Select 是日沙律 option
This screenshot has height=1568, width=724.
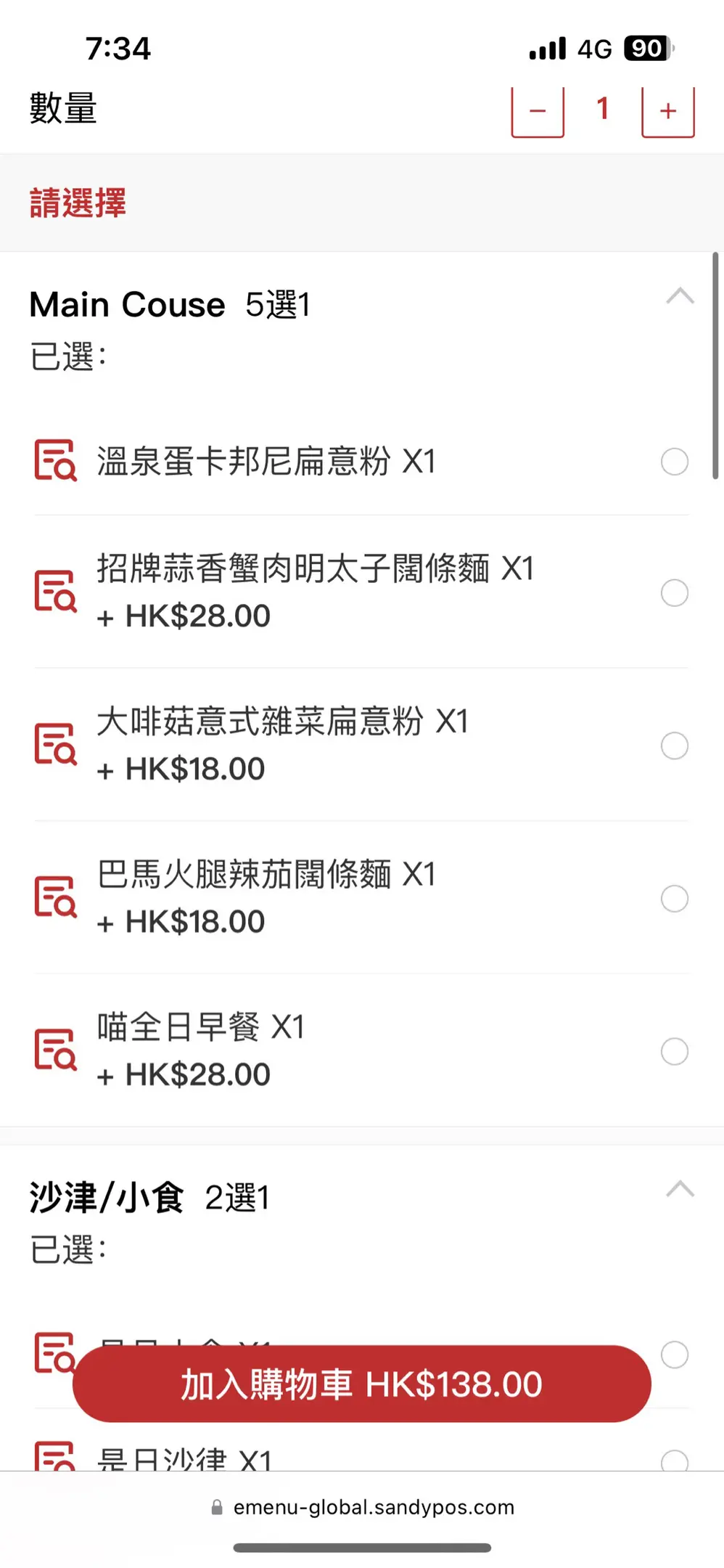click(x=675, y=1461)
